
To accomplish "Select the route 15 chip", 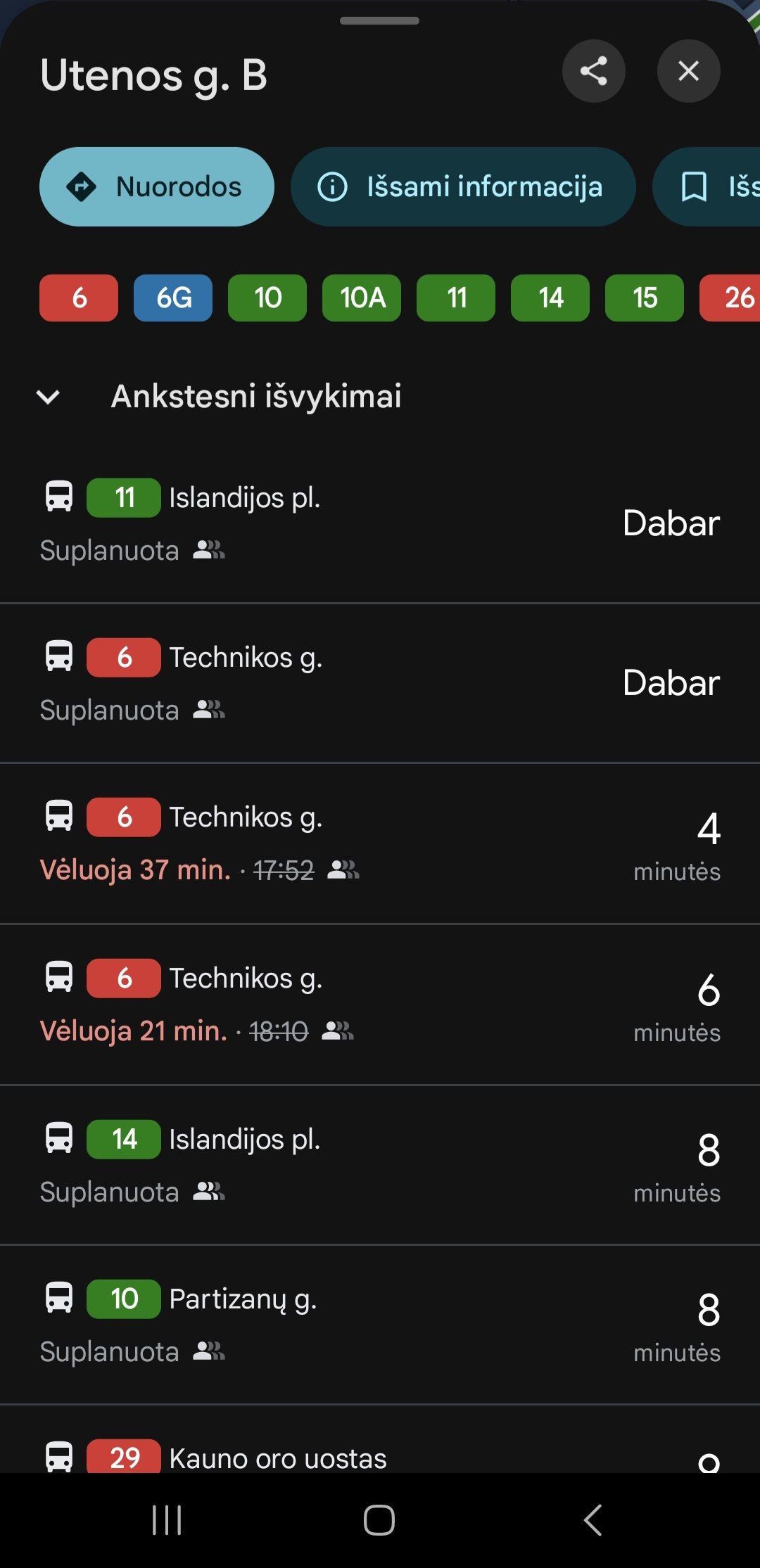I will [x=645, y=298].
